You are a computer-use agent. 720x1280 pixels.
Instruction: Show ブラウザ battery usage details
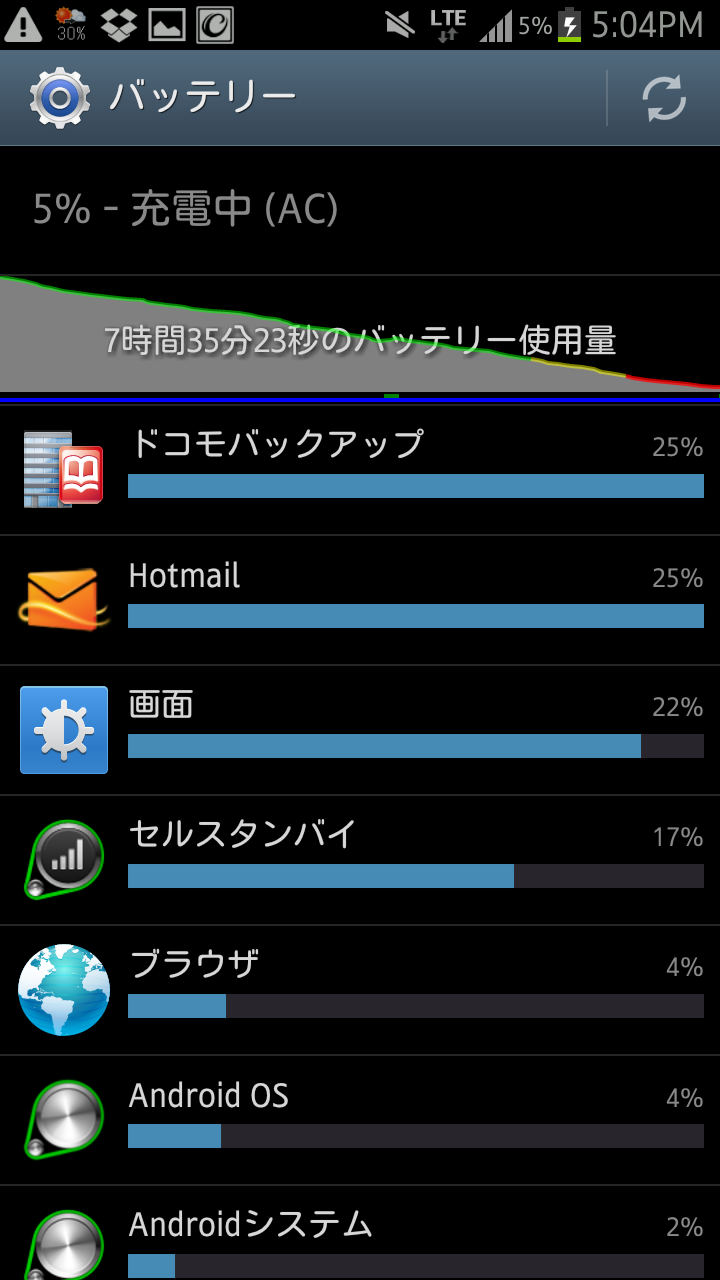click(x=360, y=990)
